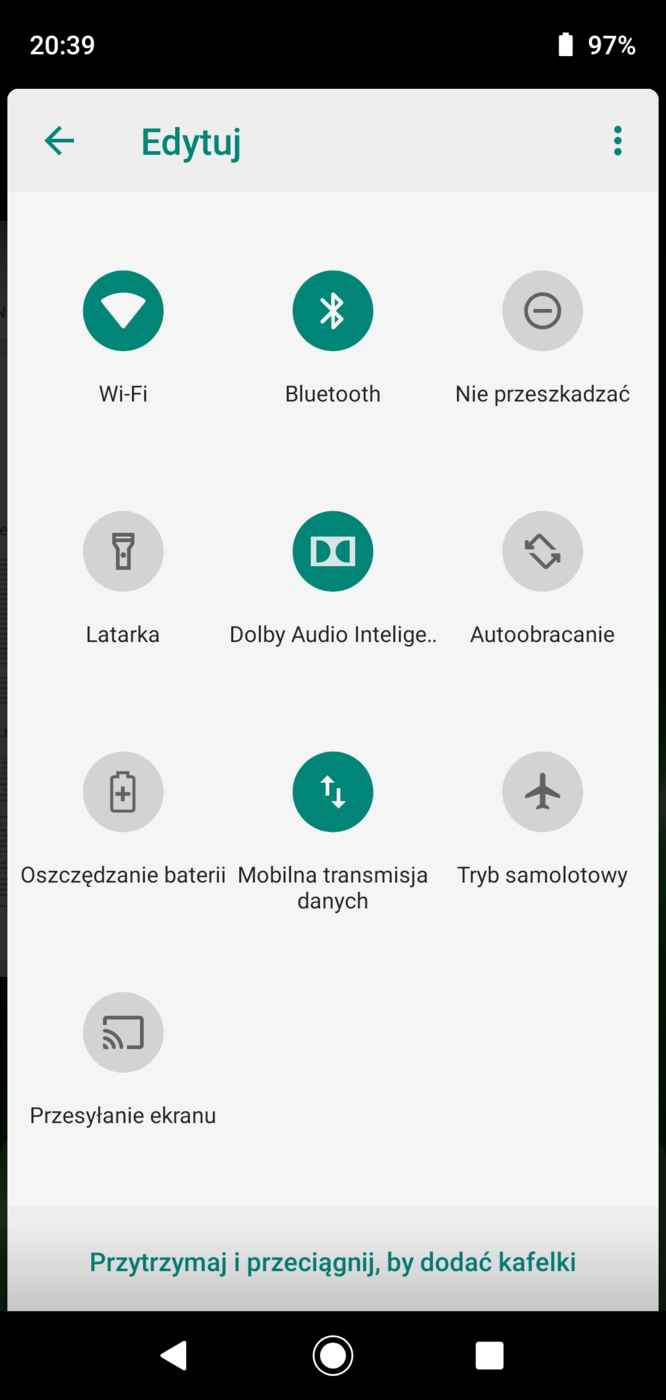The image size is (666, 1400).
Task: Open recent apps with the square button
Action: tap(489, 1355)
